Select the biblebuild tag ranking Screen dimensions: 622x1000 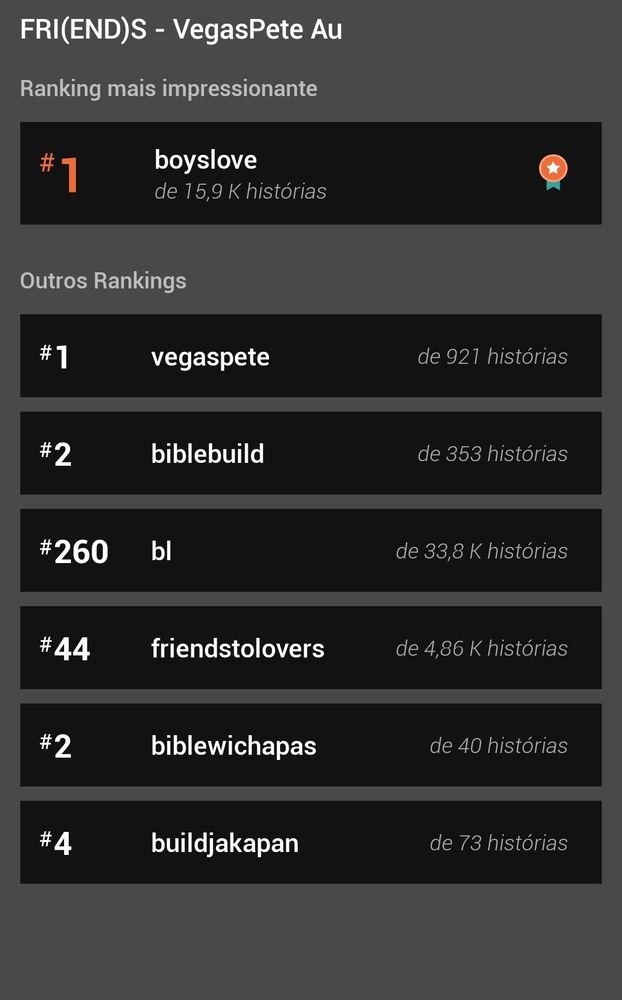[x=310, y=453]
